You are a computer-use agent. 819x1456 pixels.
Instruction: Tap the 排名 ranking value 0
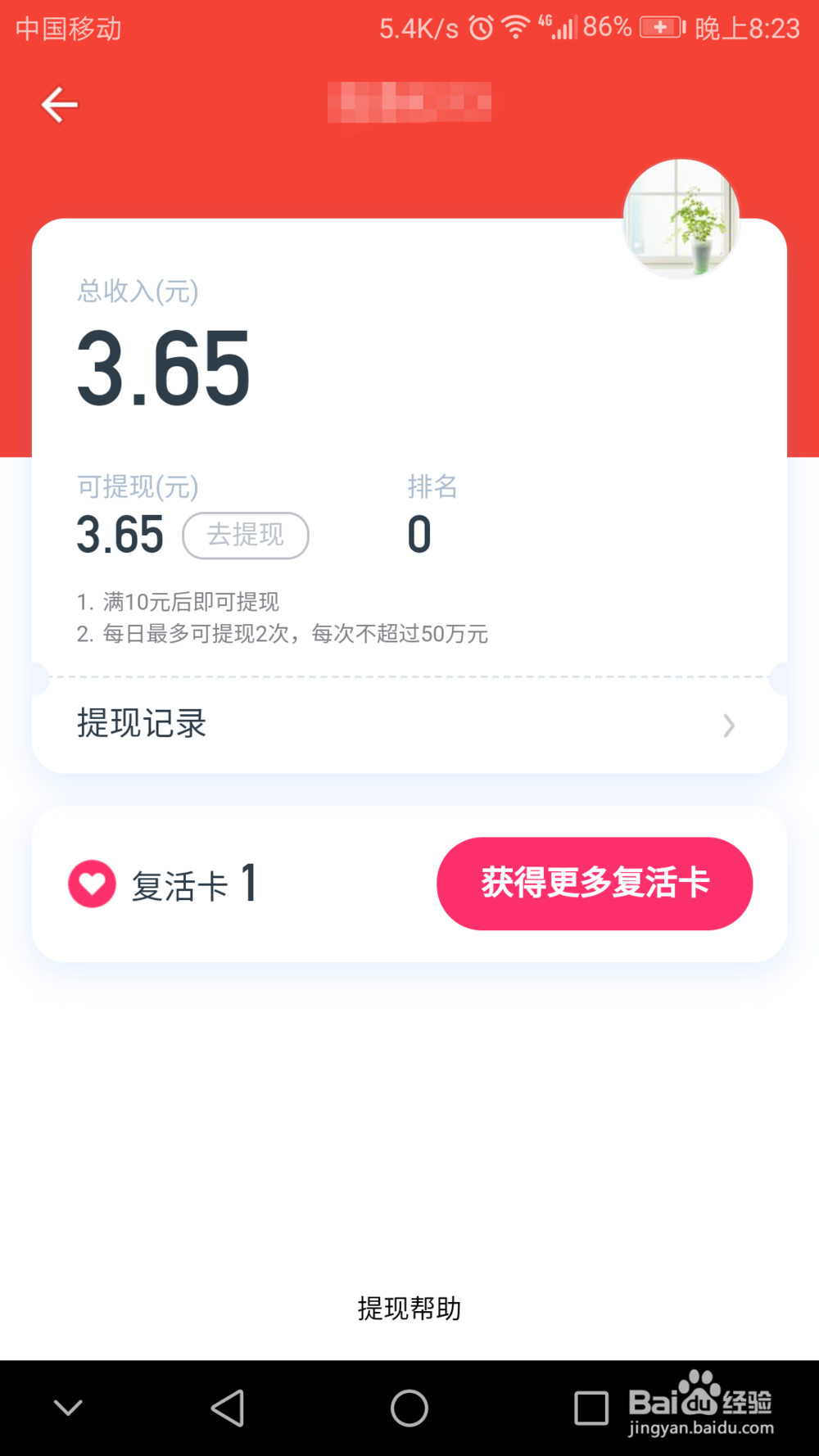click(419, 532)
